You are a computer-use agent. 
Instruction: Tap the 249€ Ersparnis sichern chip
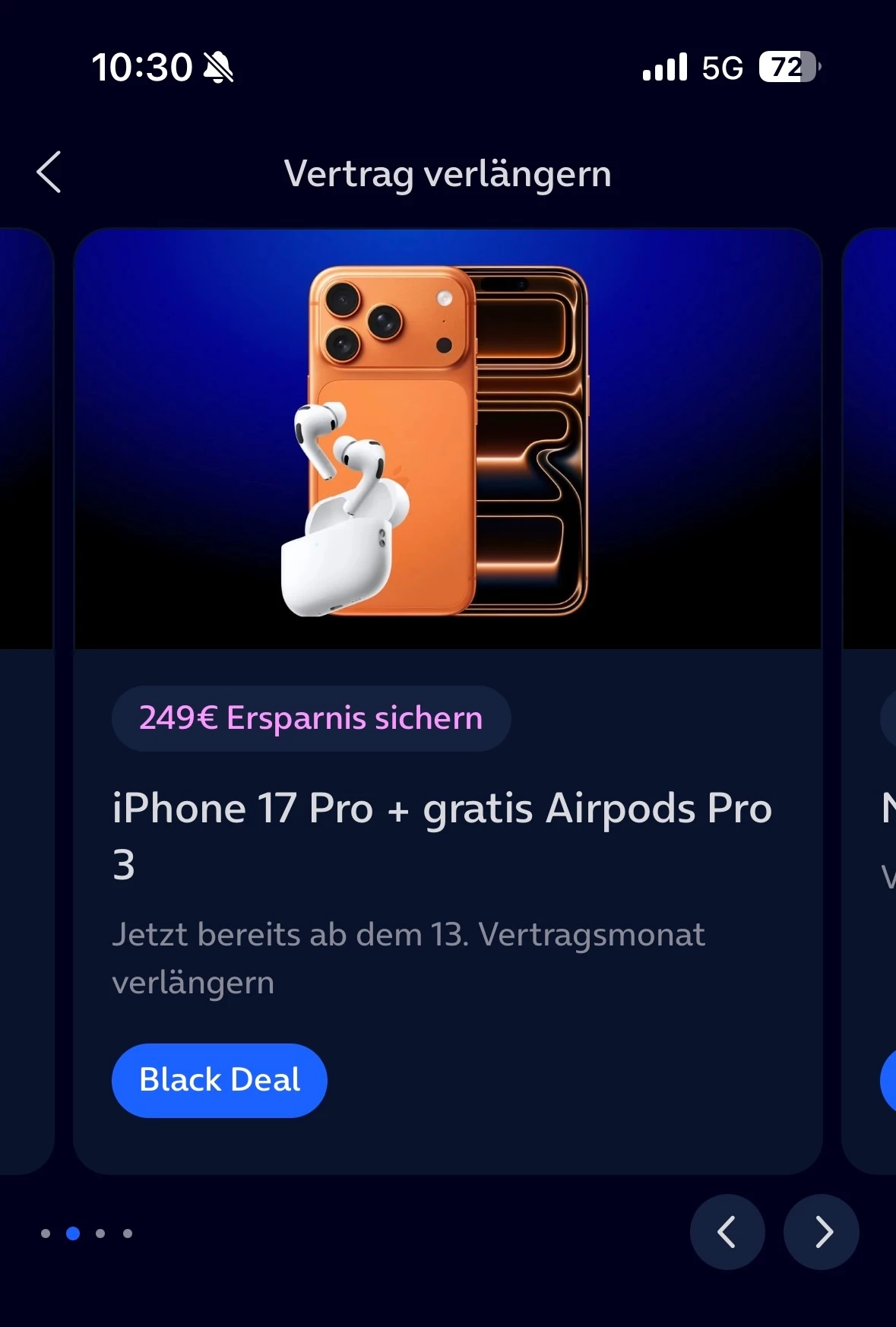point(311,718)
